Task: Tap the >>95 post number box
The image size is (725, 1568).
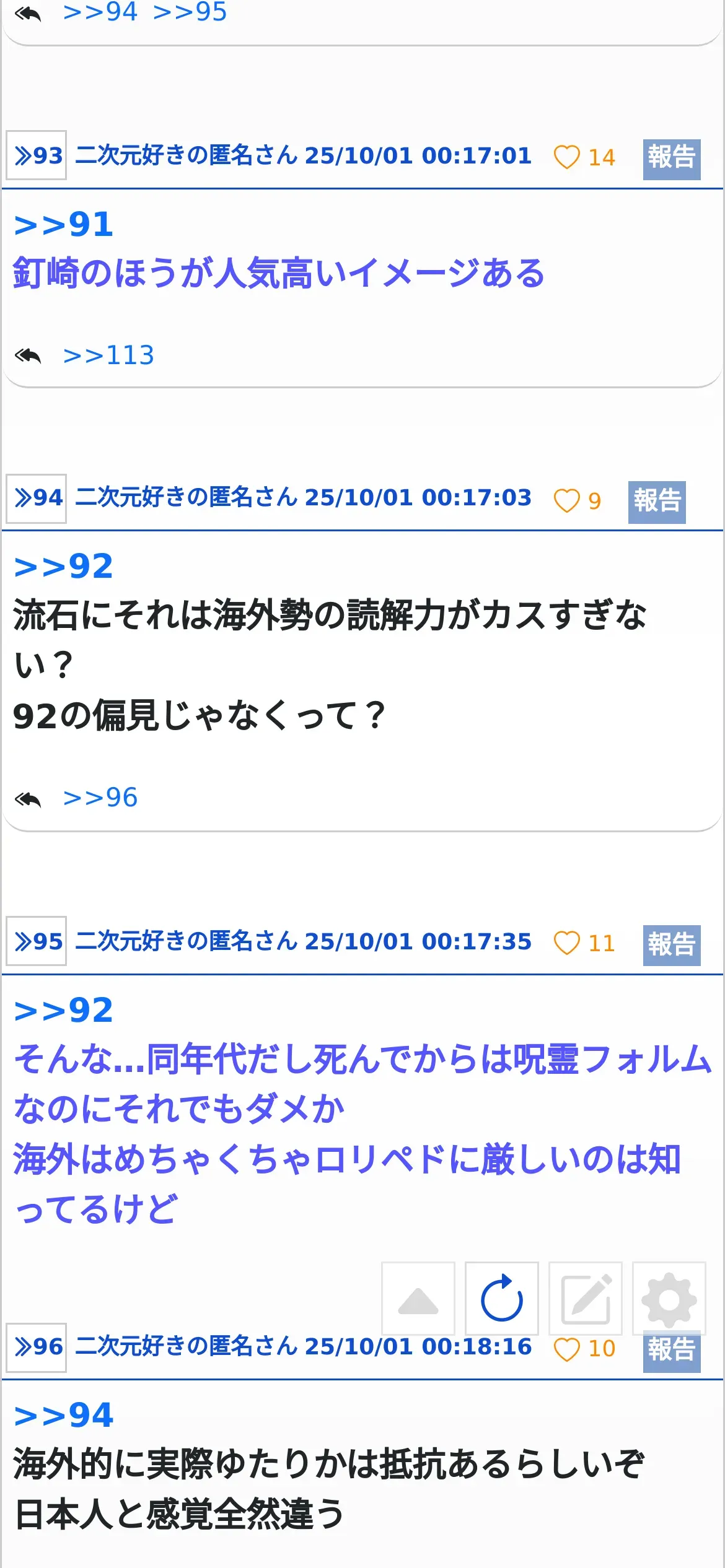Action: pos(36,941)
